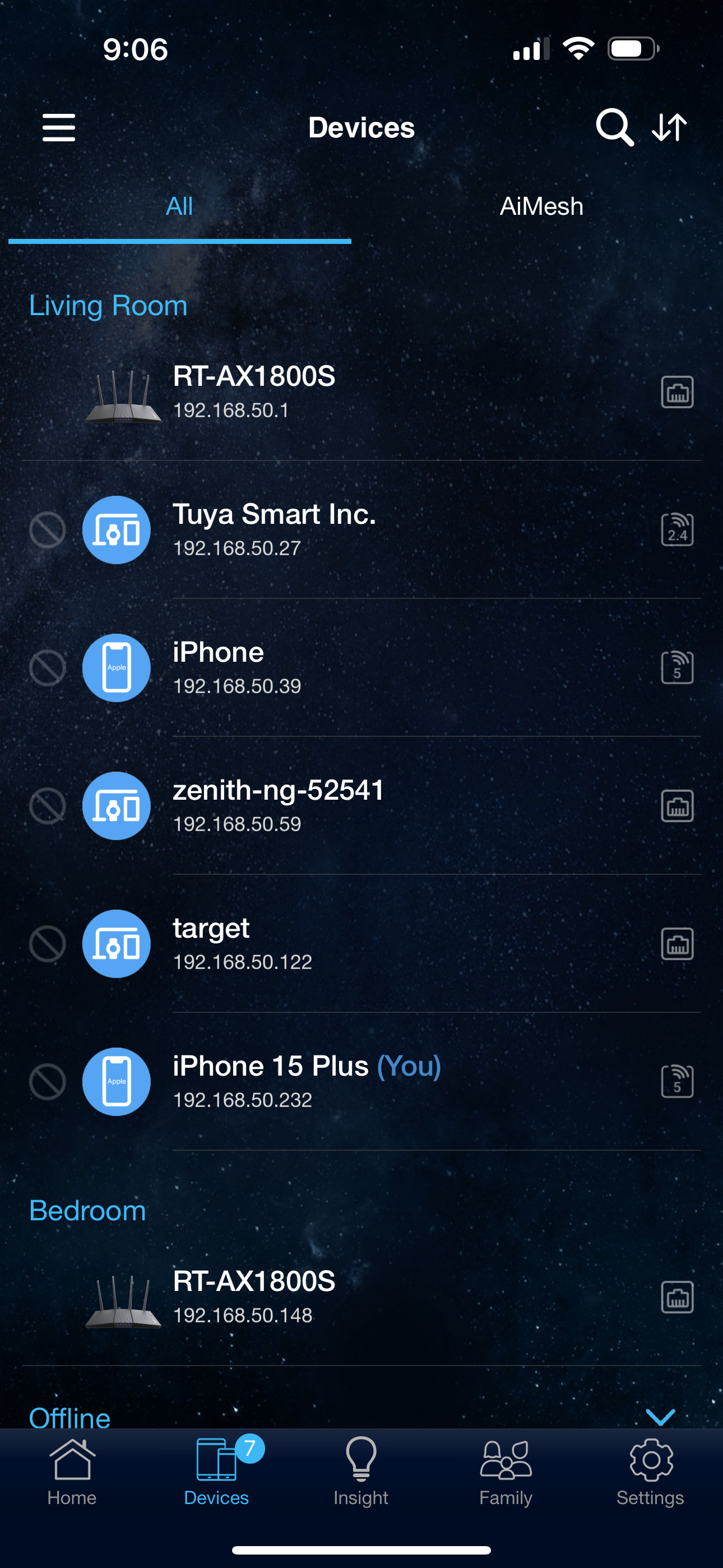Screen dimensions: 723x1568
Task: Block internet for the target device
Action: [x=48, y=944]
